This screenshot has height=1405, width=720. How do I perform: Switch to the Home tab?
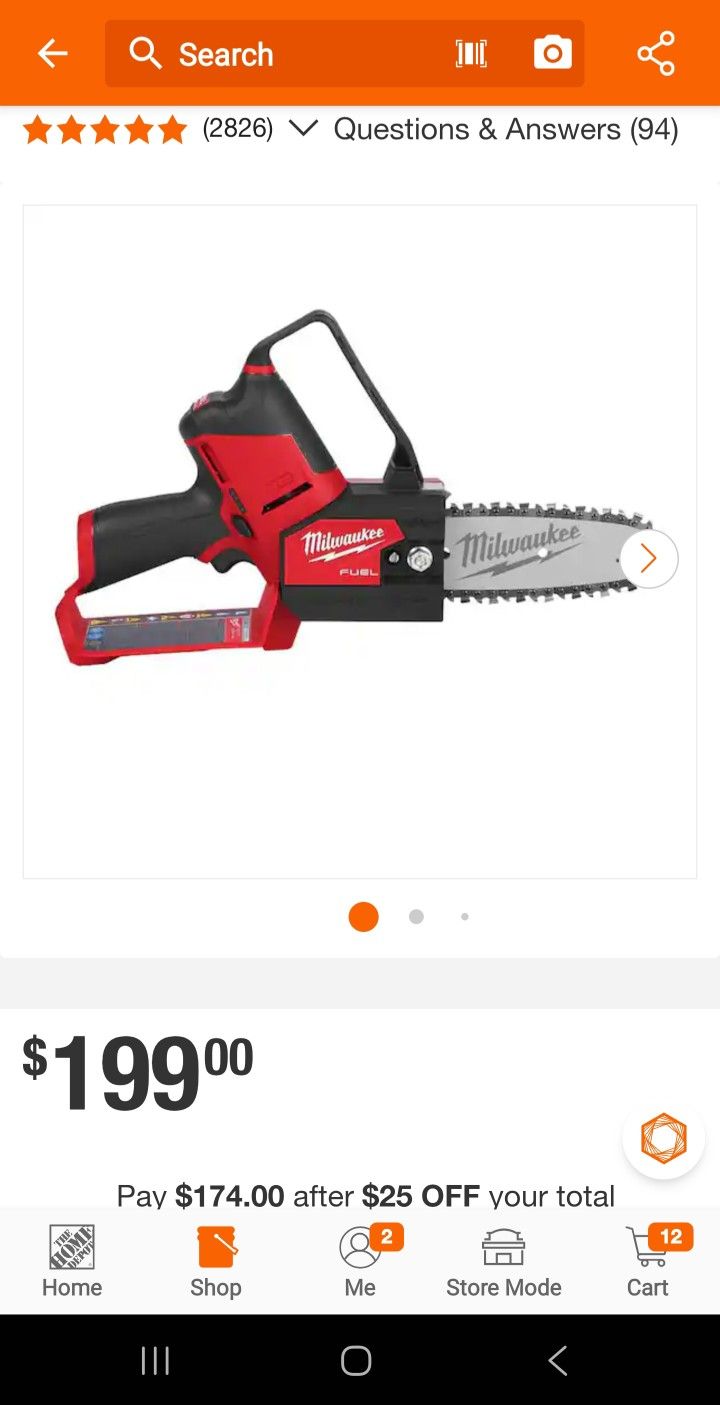[x=72, y=1261]
